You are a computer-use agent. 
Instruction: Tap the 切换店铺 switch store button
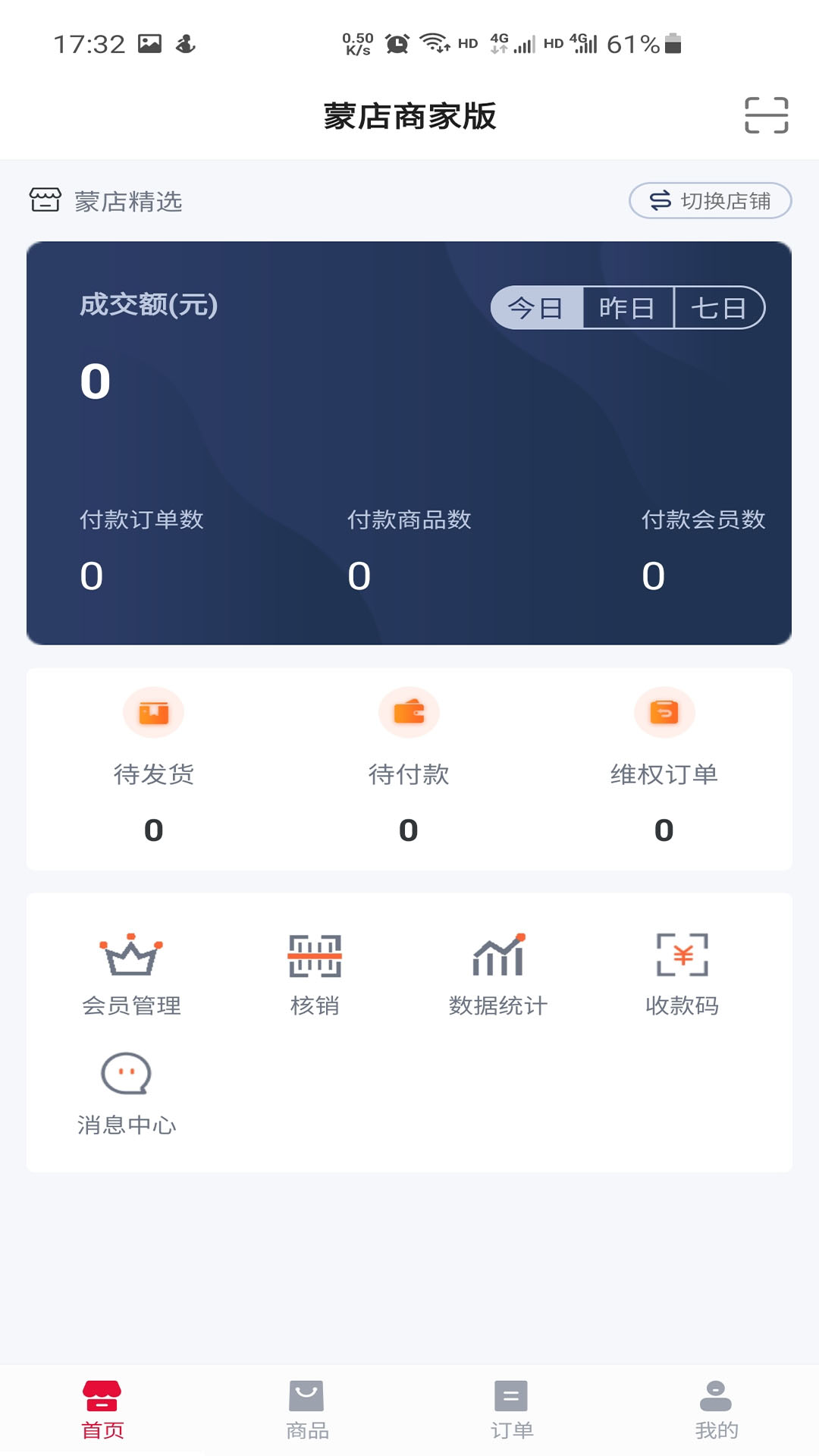tap(710, 201)
